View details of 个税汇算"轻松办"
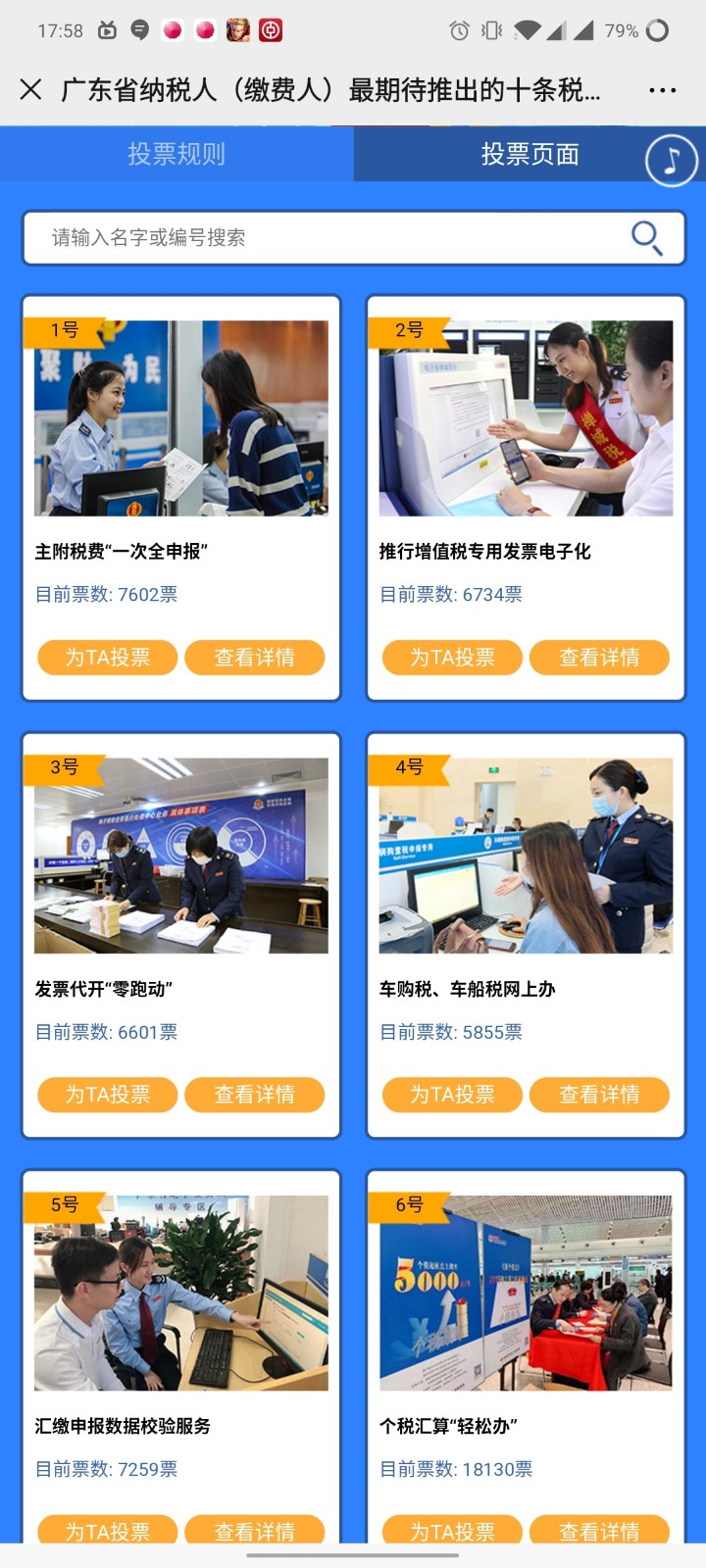The height and width of the screenshot is (1568, 706). point(599,1530)
